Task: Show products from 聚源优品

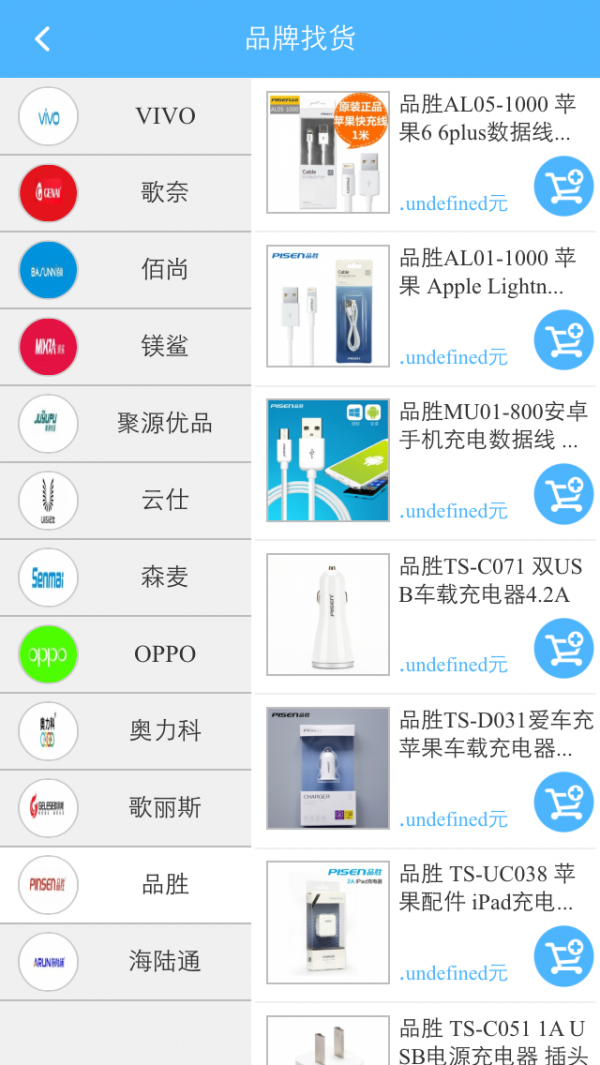Action: click(x=125, y=424)
